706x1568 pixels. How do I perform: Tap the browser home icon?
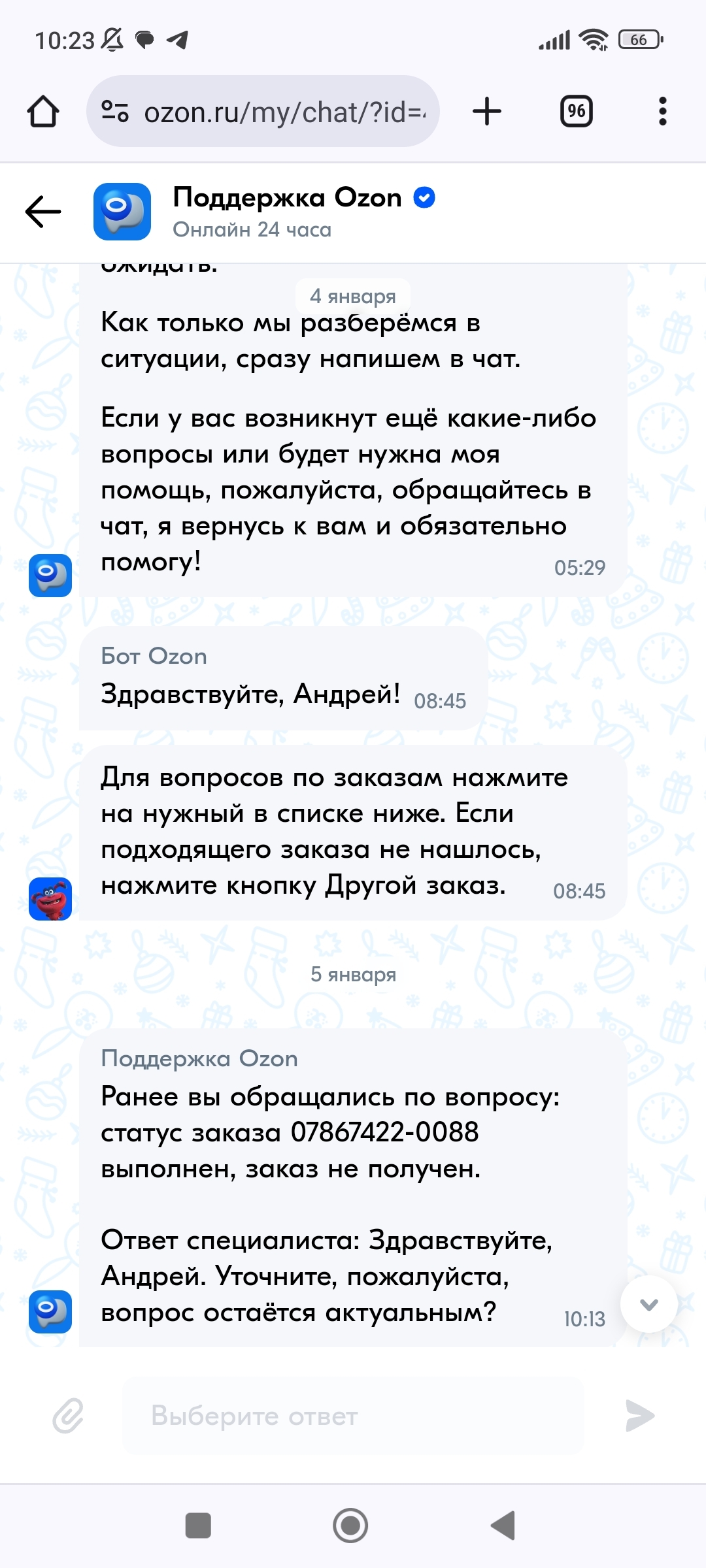click(43, 111)
